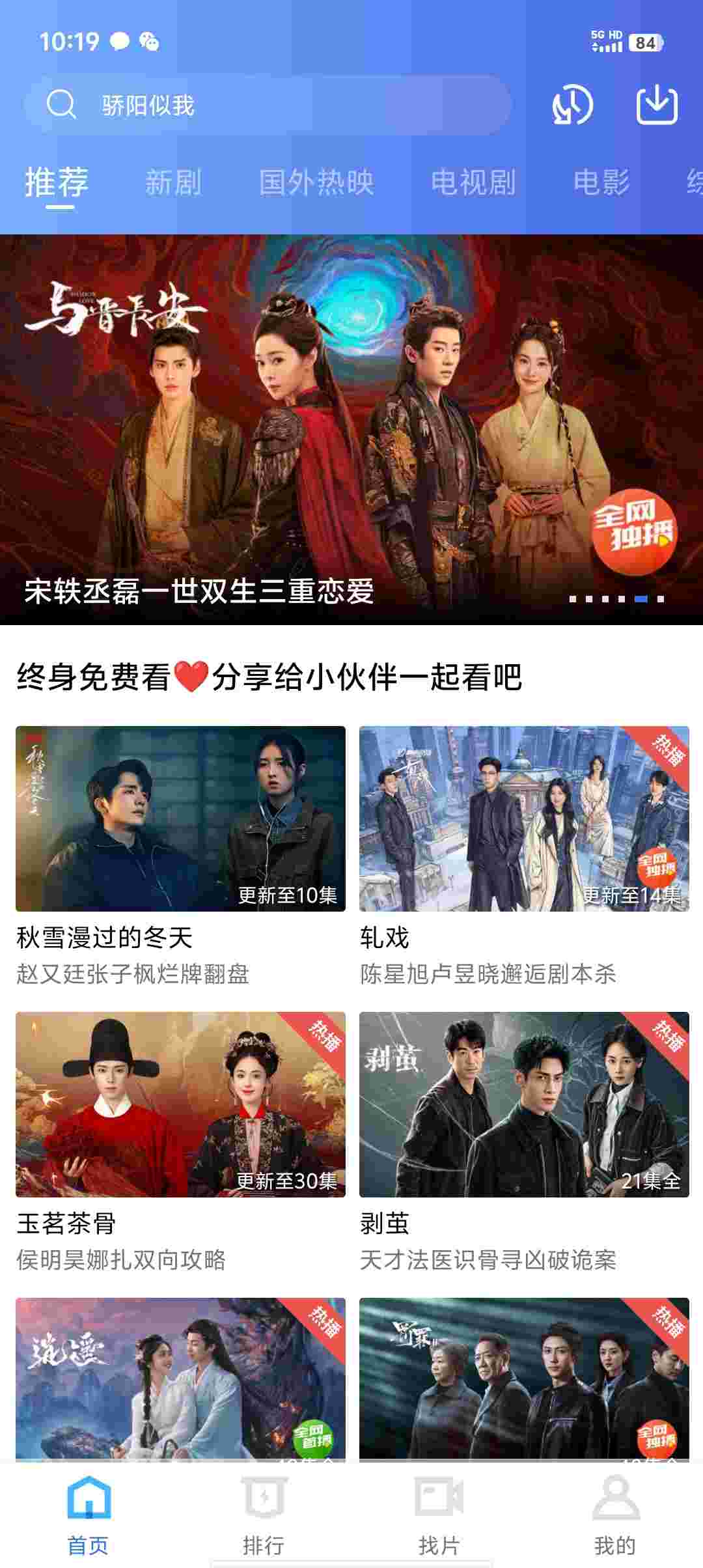This screenshot has width=703, height=1568.
Task: Select the 首页 home tab
Action: pos(88,1516)
